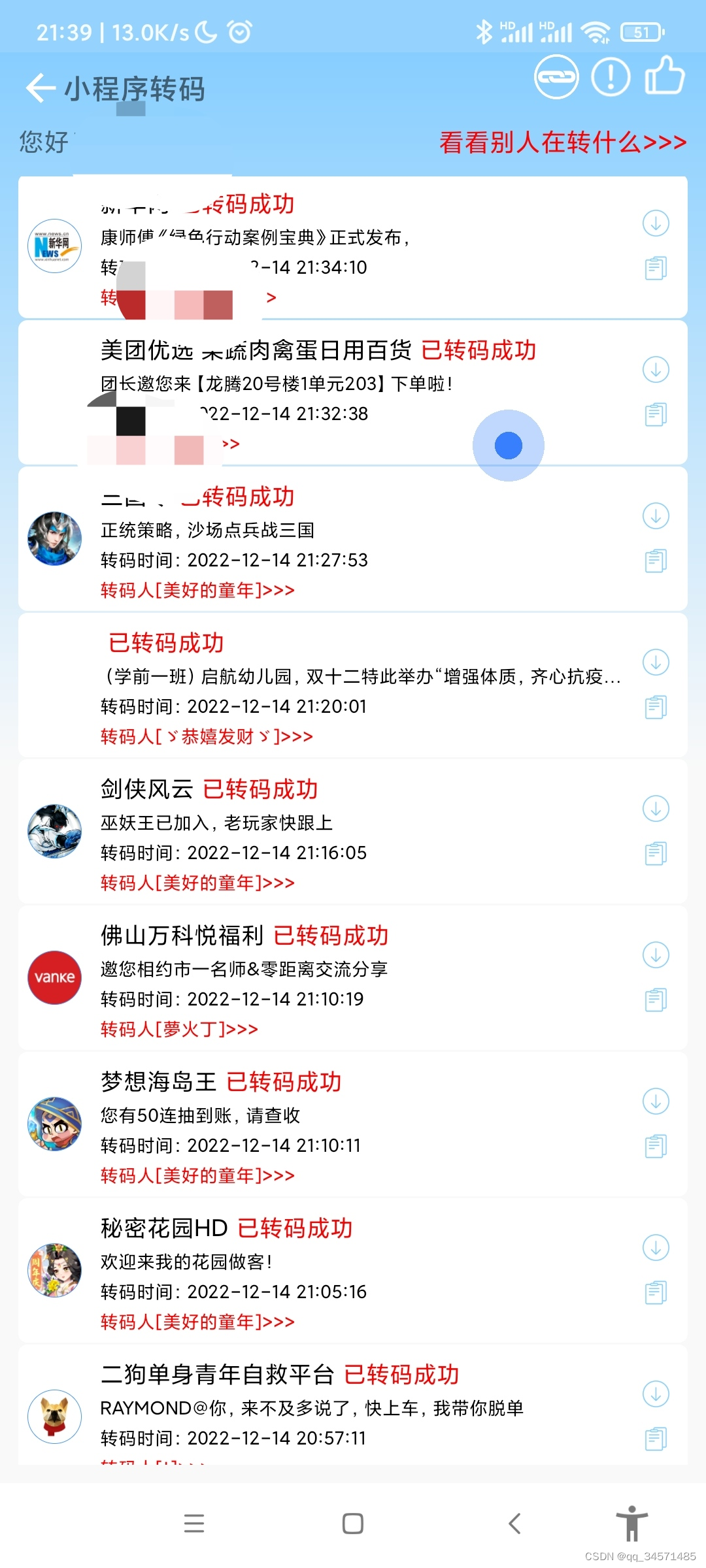Screen dimensions: 706x1568
Task: Tap the exclamation info icon
Action: [611, 77]
